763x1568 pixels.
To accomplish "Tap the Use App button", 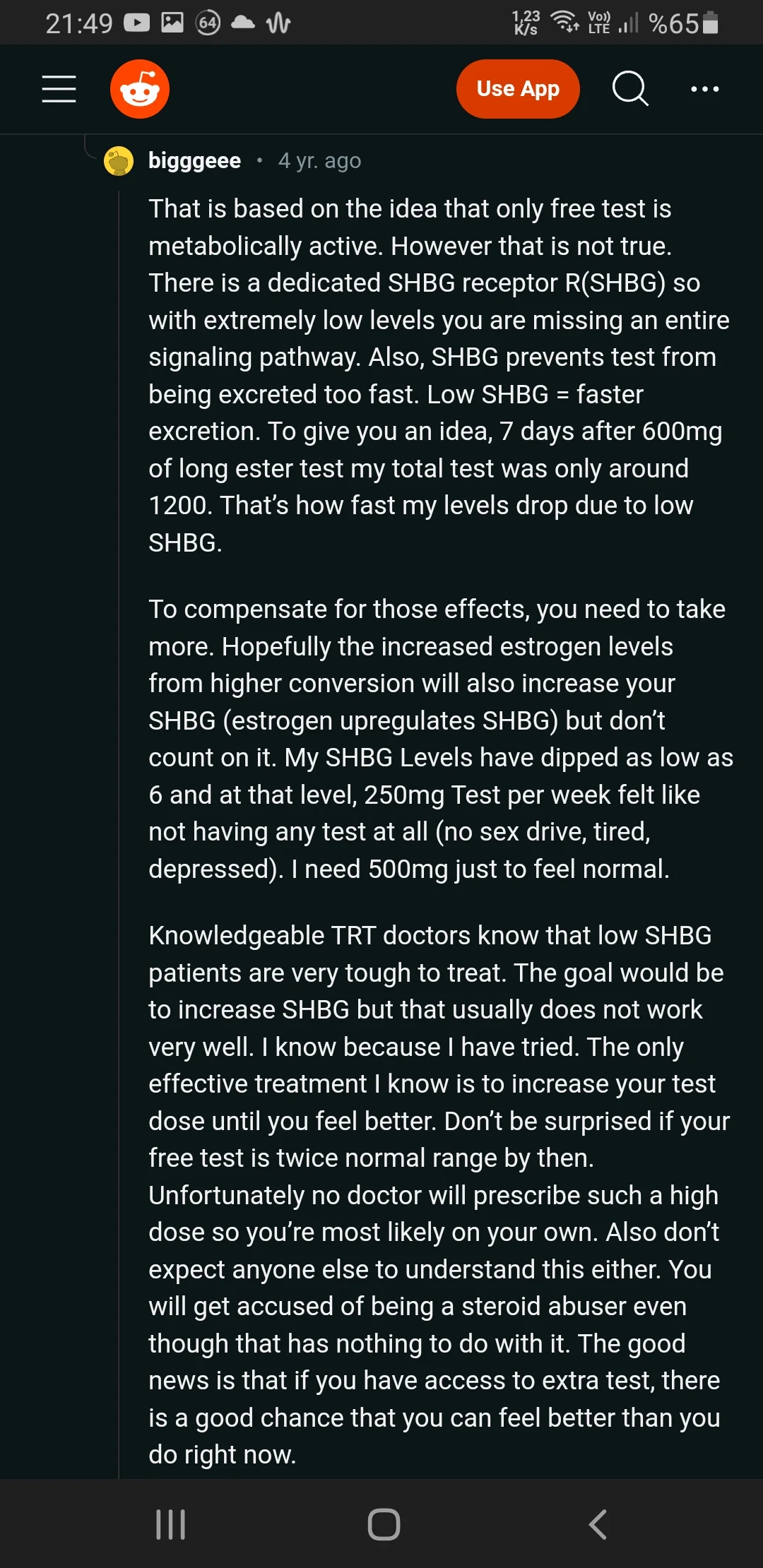I will tap(518, 89).
